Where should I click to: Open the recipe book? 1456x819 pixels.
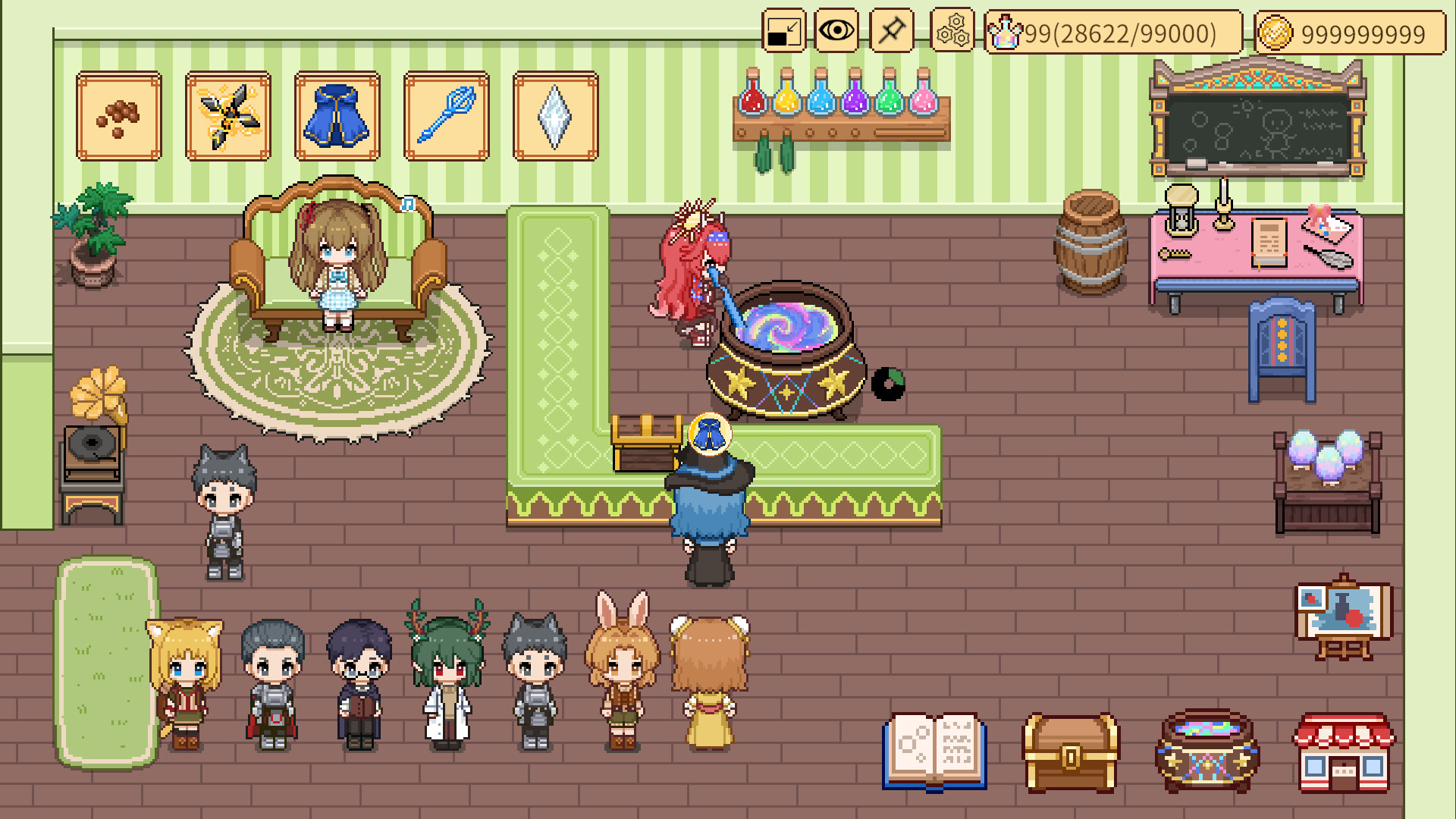(934, 752)
